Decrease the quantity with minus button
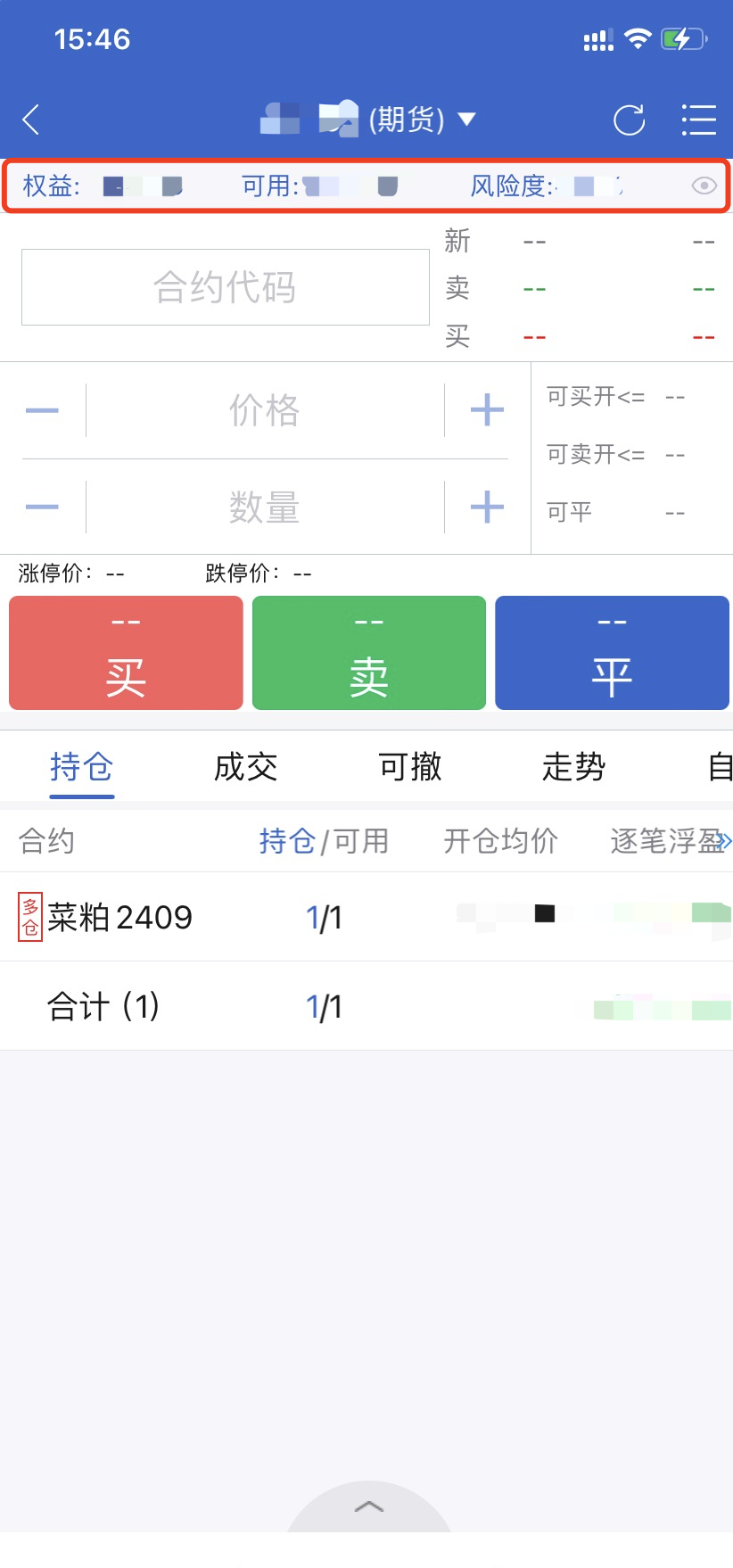 [42, 507]
